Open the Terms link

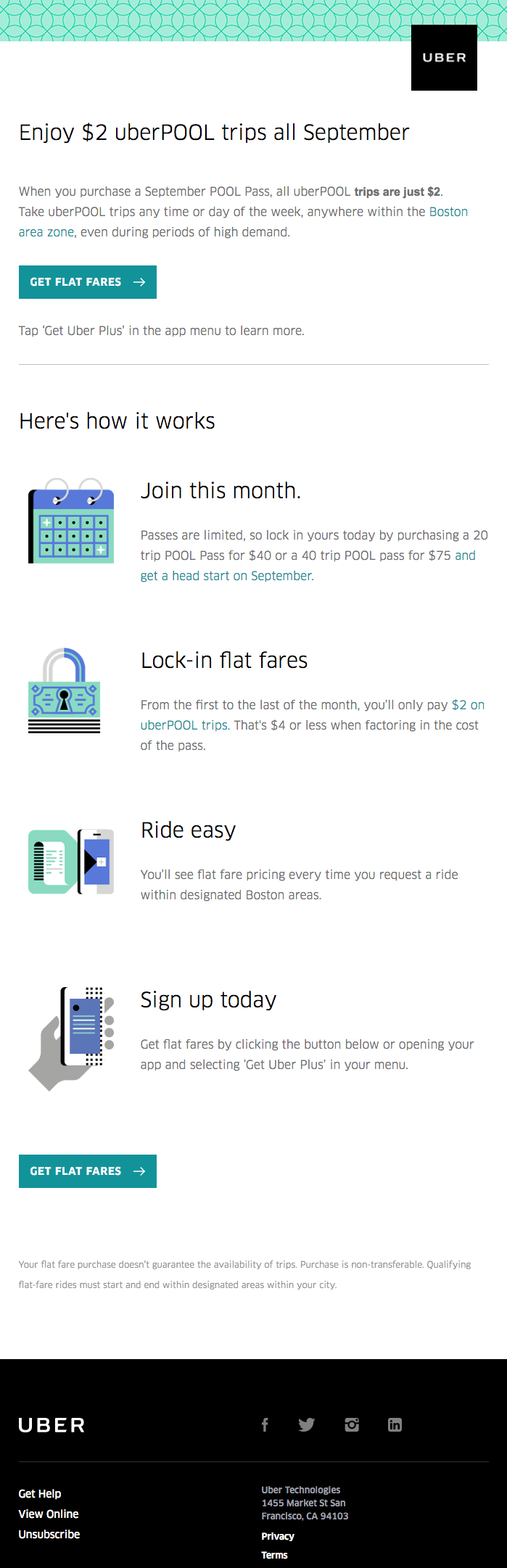coord(274,1555)
